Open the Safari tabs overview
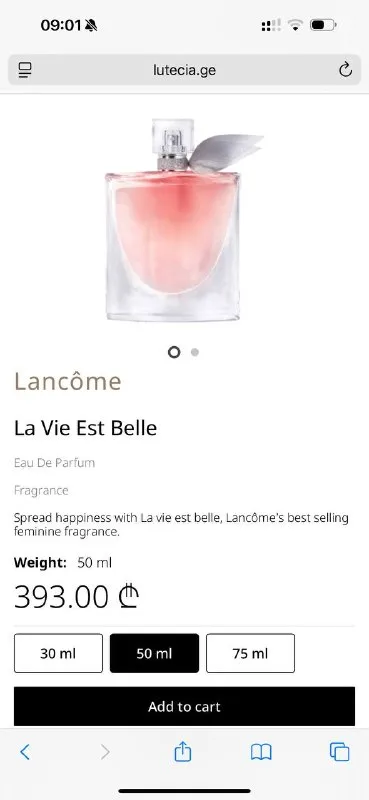Screen dimensions: 369x800 point(339,752)
